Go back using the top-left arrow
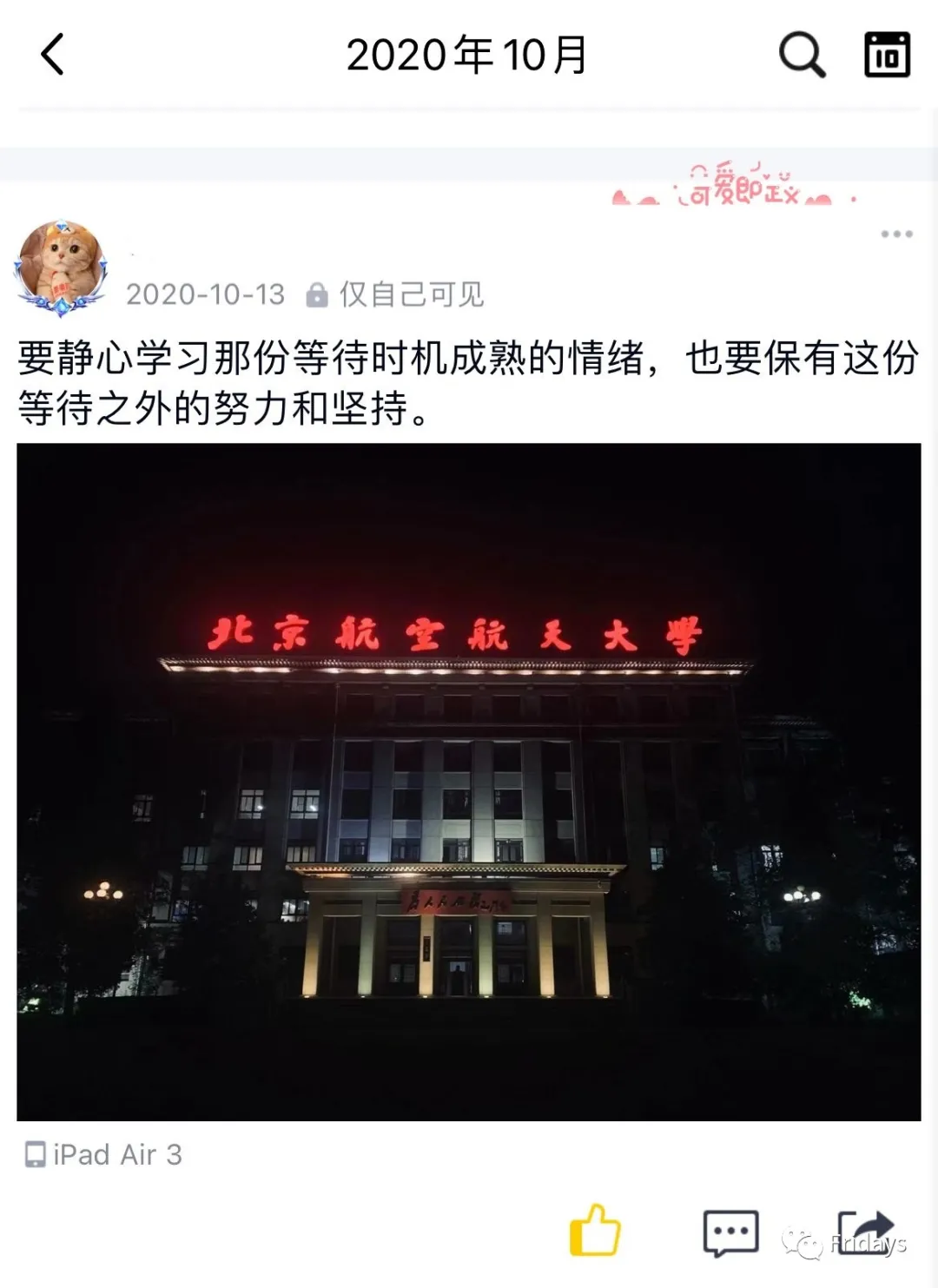This screenshot has width=938, height=1288. (x=53, y=55)
